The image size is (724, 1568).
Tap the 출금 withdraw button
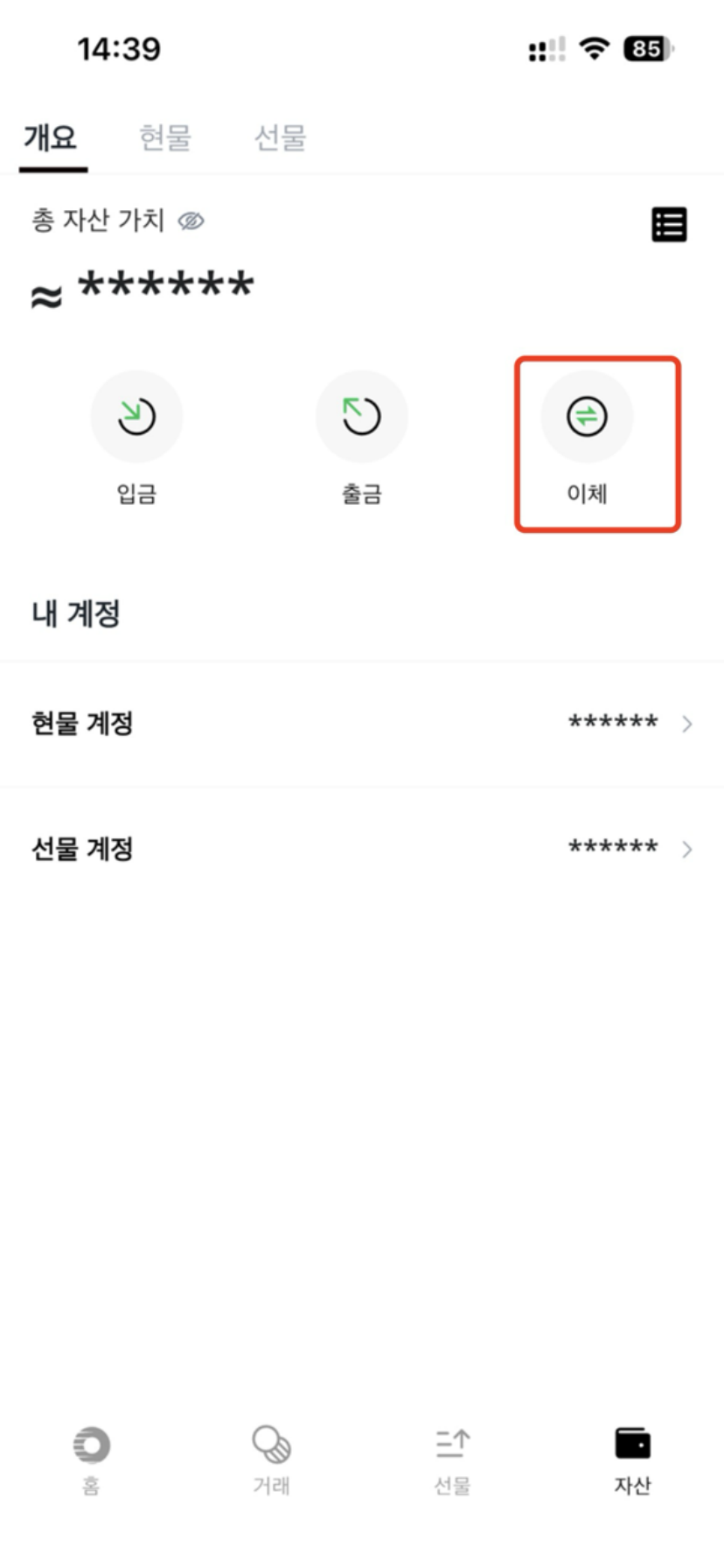[361, 416]
